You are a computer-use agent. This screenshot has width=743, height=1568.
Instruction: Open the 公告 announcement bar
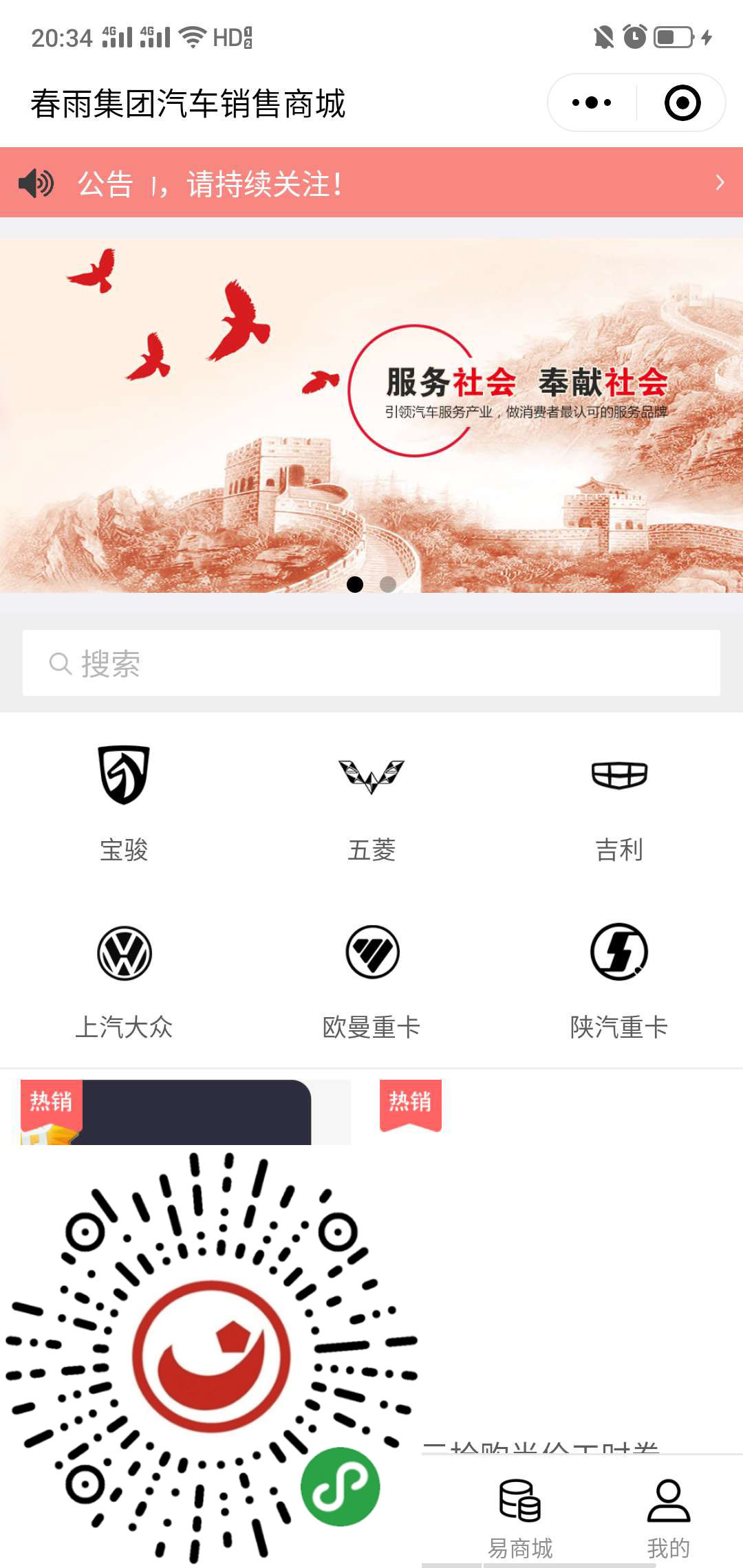pos(371,183)
